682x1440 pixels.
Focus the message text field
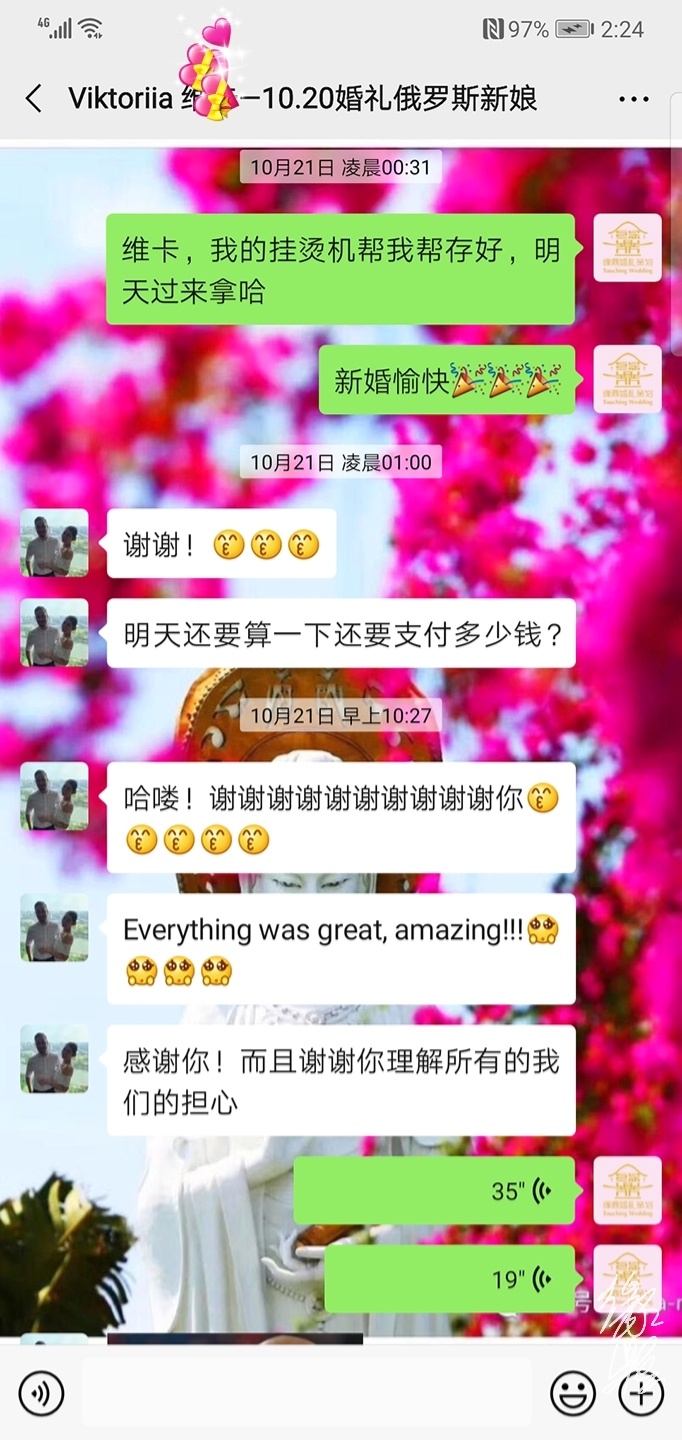coord(305,1393)
